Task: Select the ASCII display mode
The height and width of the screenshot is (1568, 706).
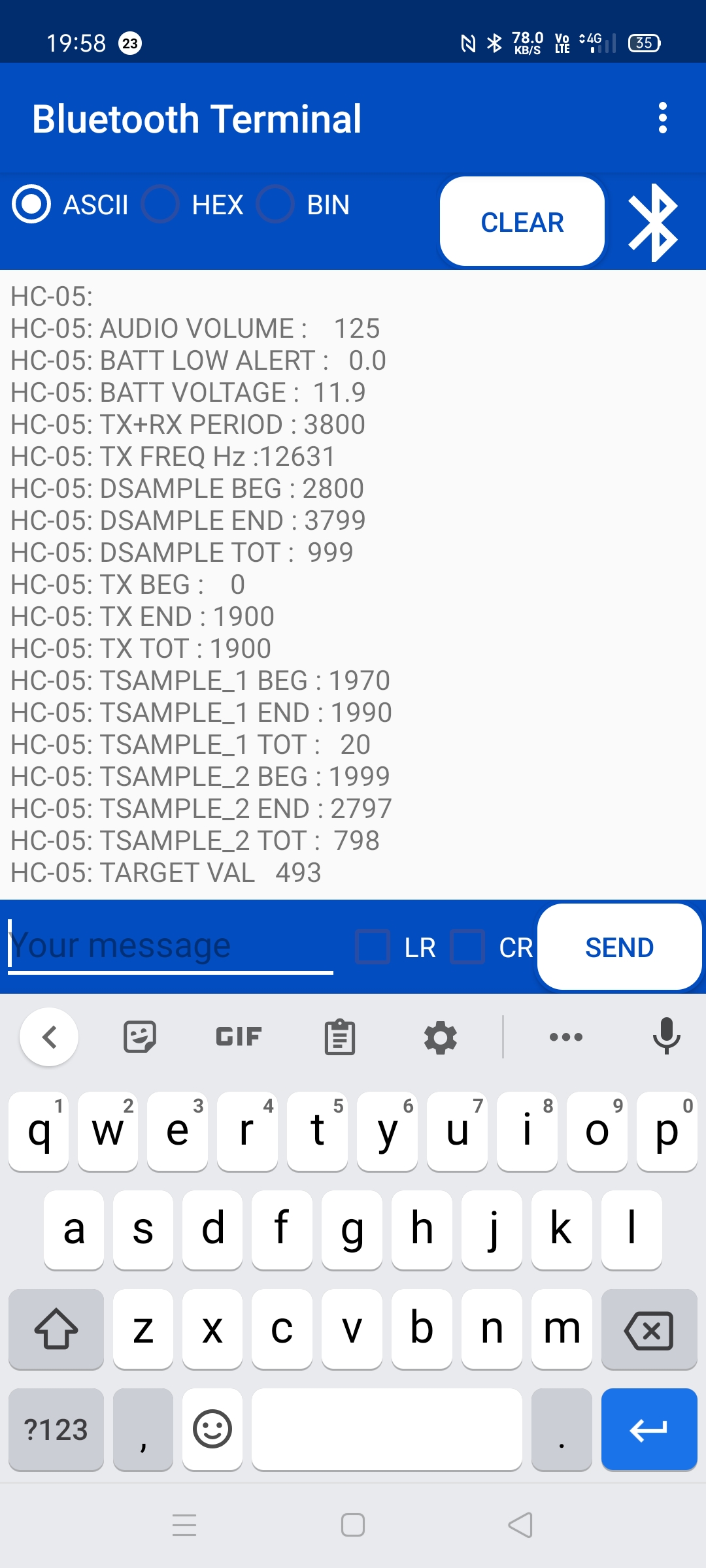Action: [x=31, y=204]
